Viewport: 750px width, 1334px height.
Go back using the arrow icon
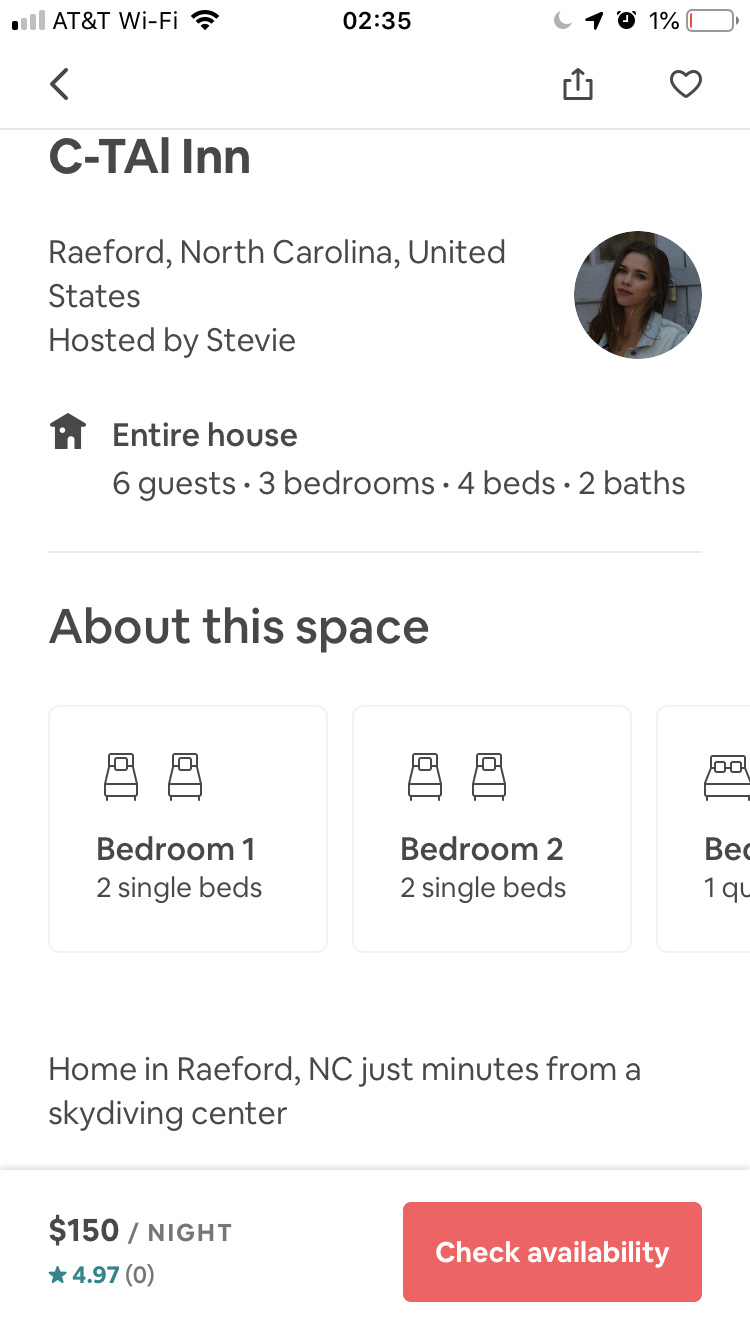59,85
